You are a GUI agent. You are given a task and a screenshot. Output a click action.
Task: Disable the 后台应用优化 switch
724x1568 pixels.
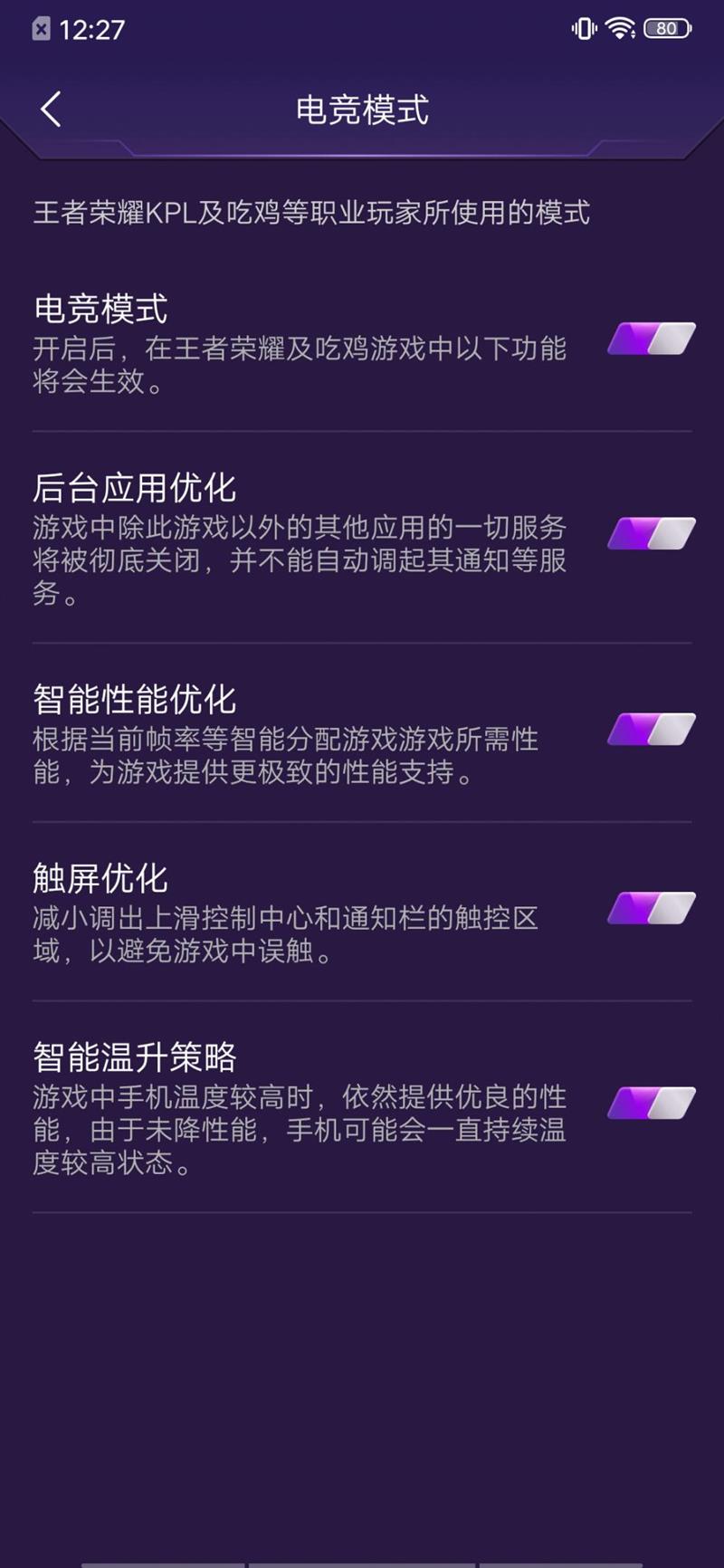tap(651, 533)
